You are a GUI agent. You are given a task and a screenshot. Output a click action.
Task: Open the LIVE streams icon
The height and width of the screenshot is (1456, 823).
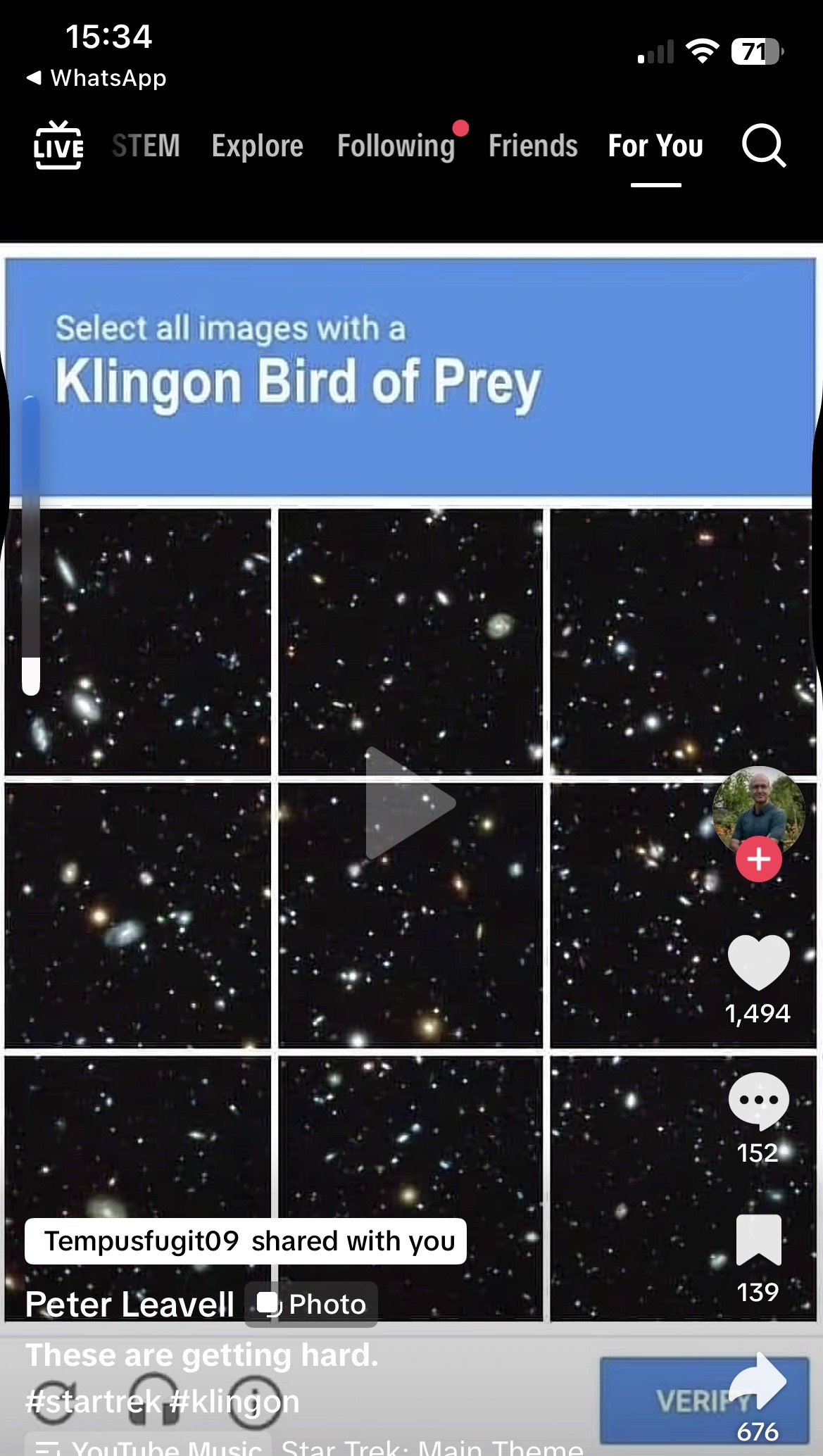[x=58, y=146]
